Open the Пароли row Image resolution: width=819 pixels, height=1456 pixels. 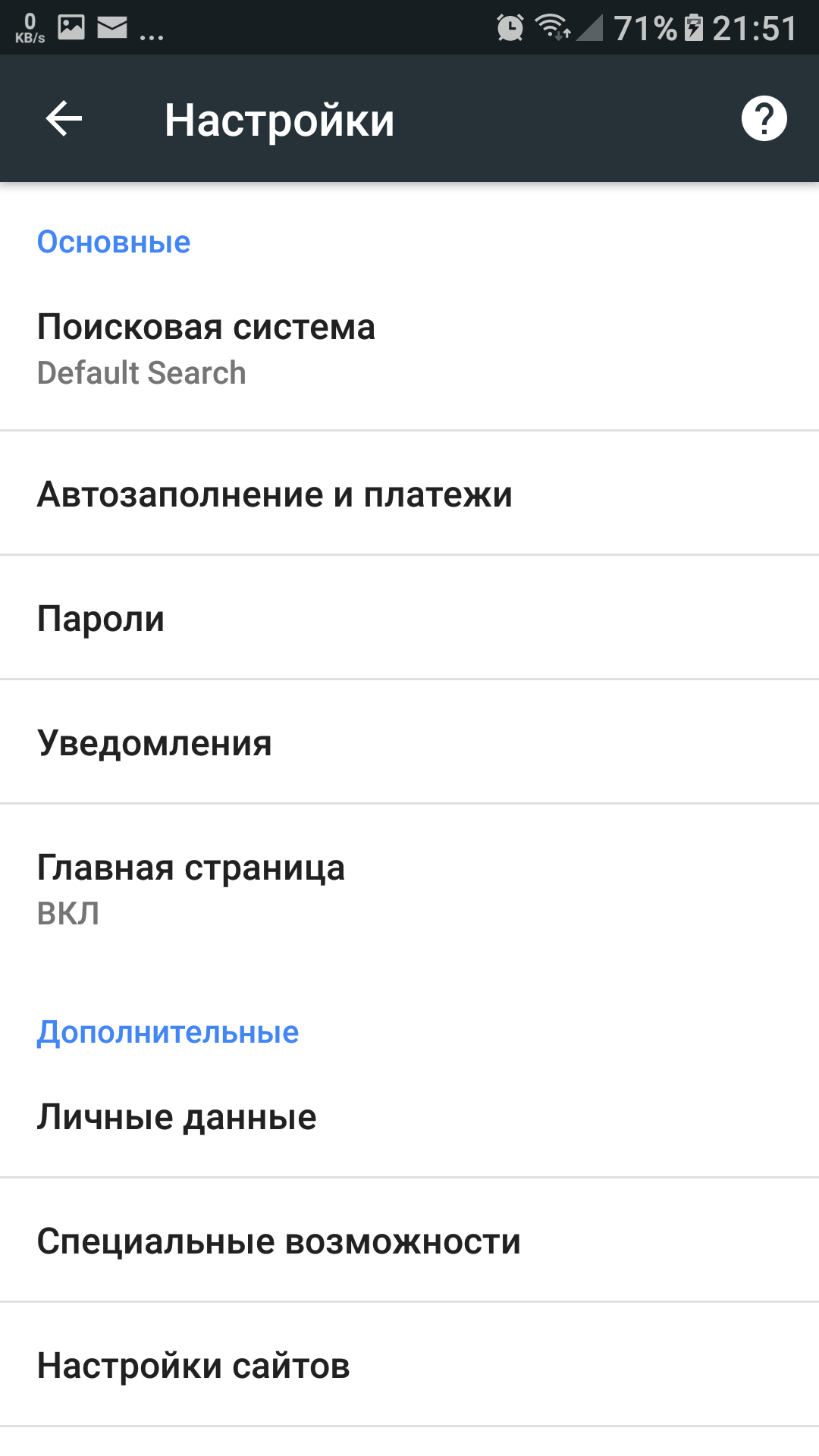tap(409, 618)
